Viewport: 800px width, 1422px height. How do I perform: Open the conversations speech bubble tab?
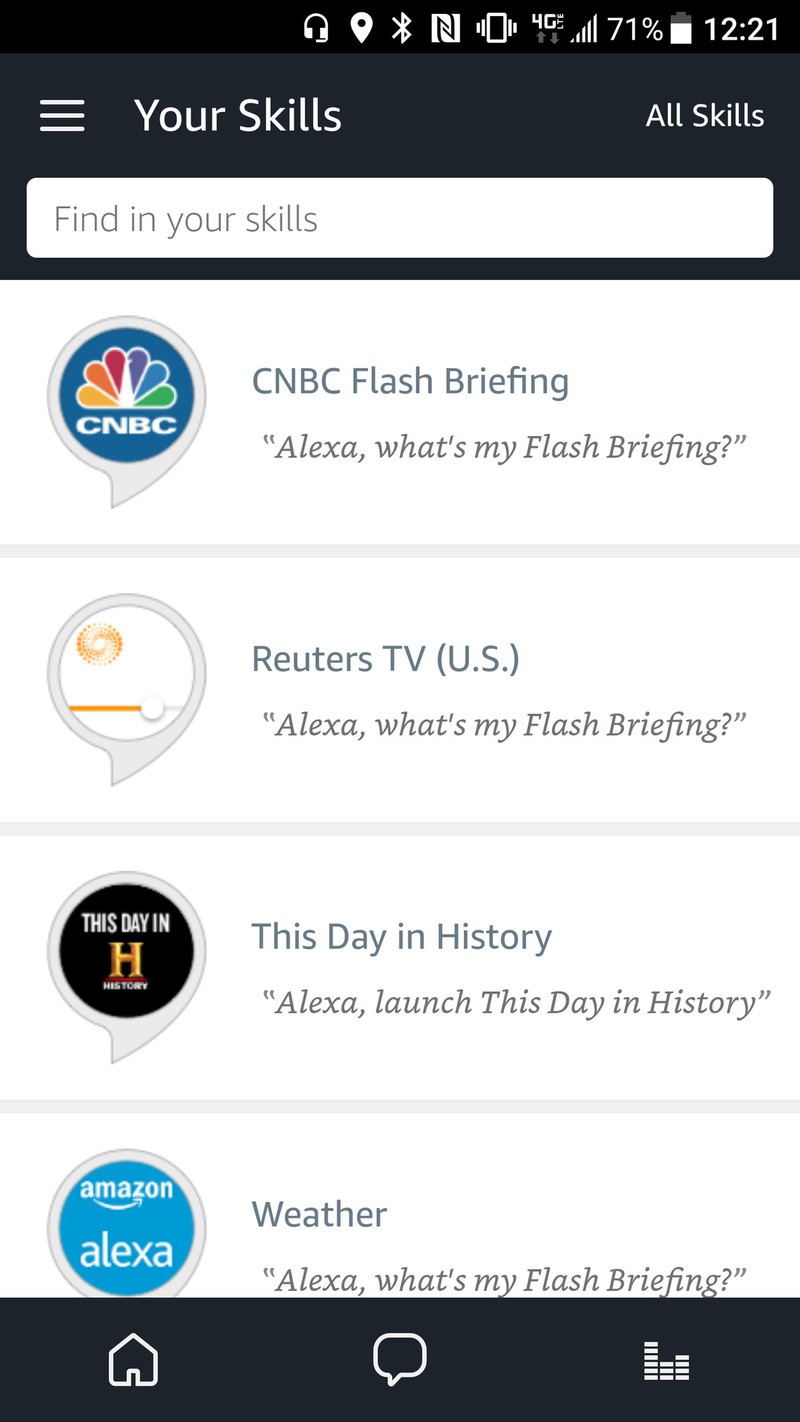[x=400, y=1361]
